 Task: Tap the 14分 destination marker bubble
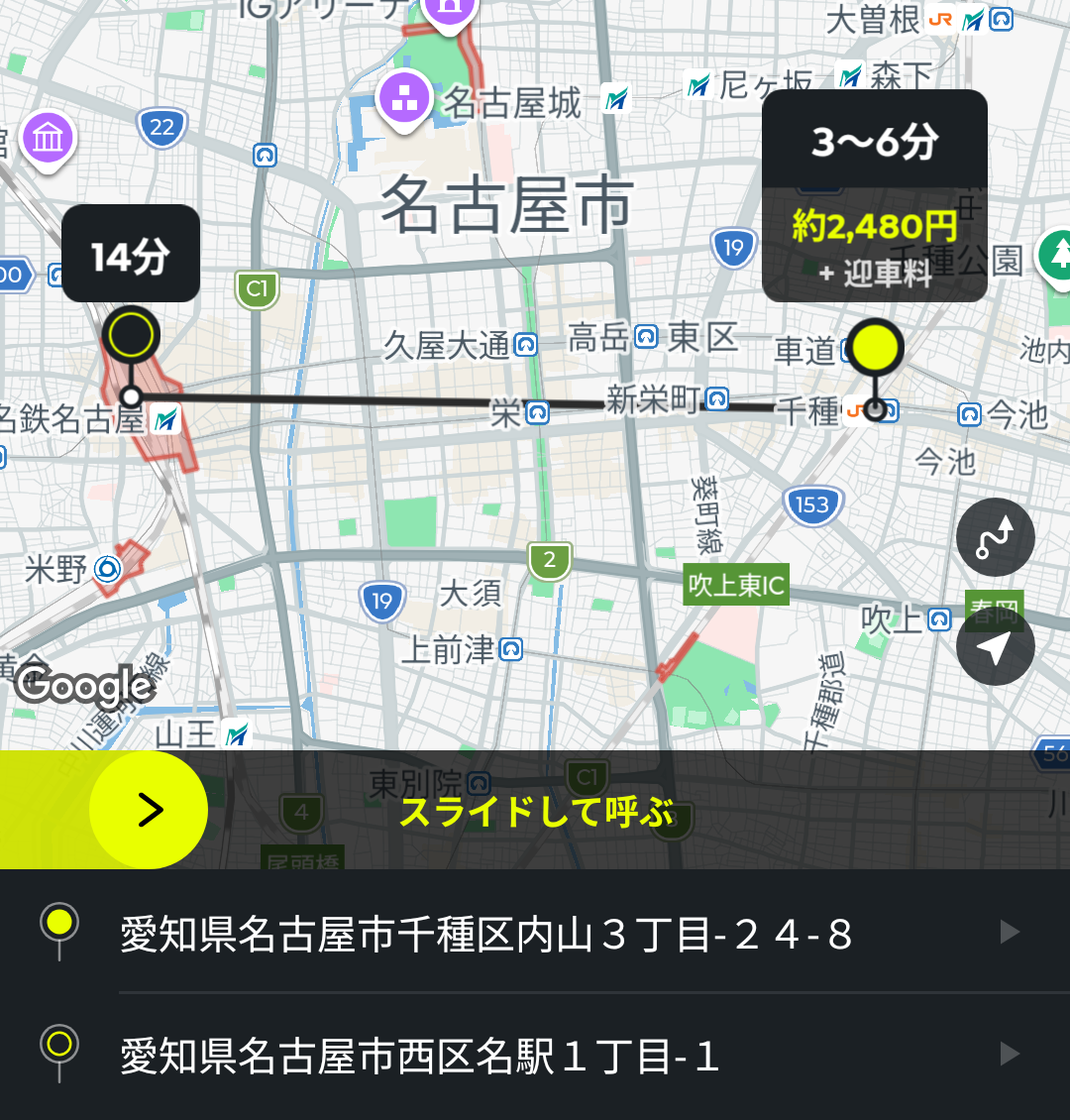point(131,255)
